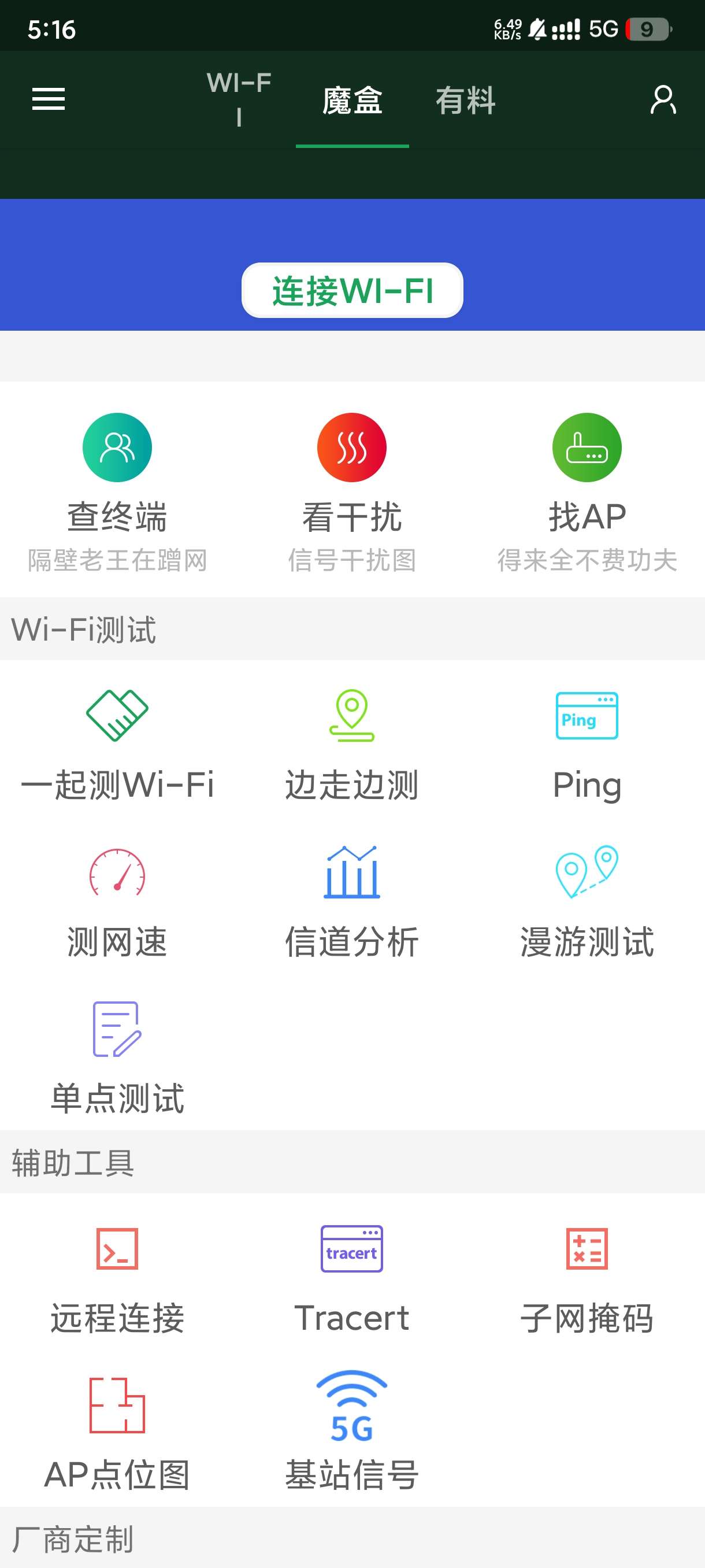Switch to the 有料 tab

(x=465, y=101)
